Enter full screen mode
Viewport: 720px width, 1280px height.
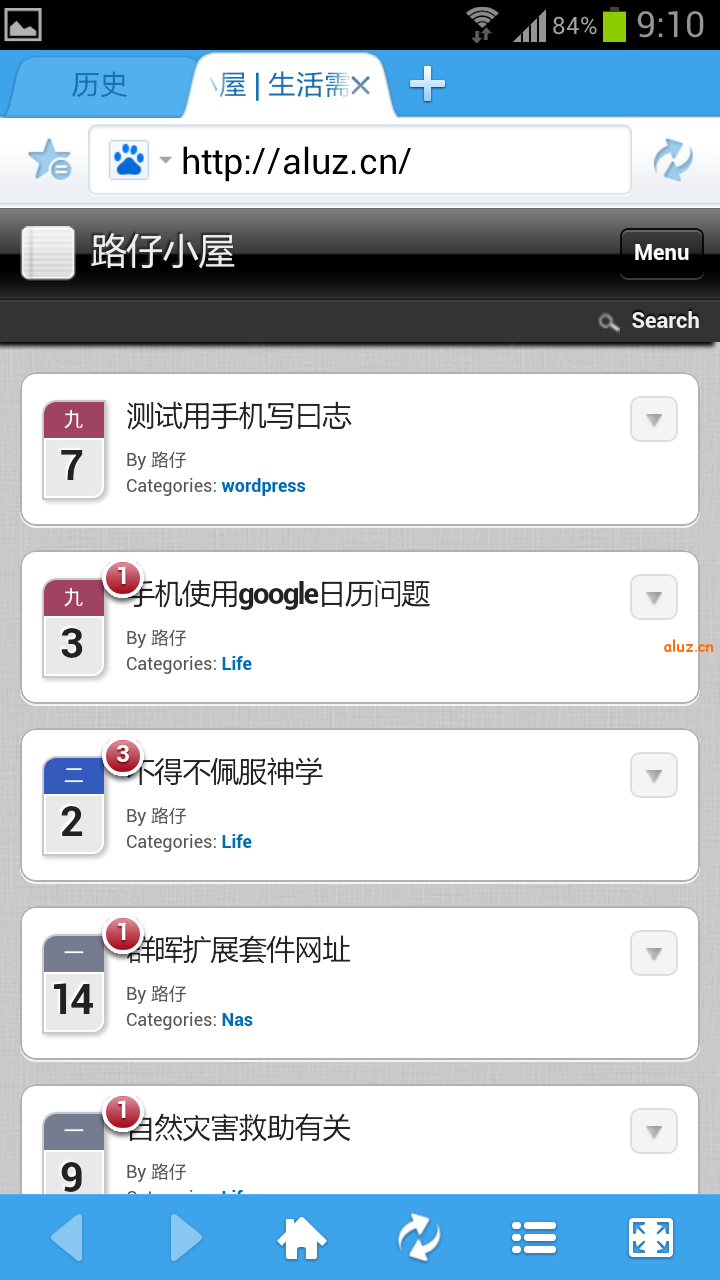651,1238
